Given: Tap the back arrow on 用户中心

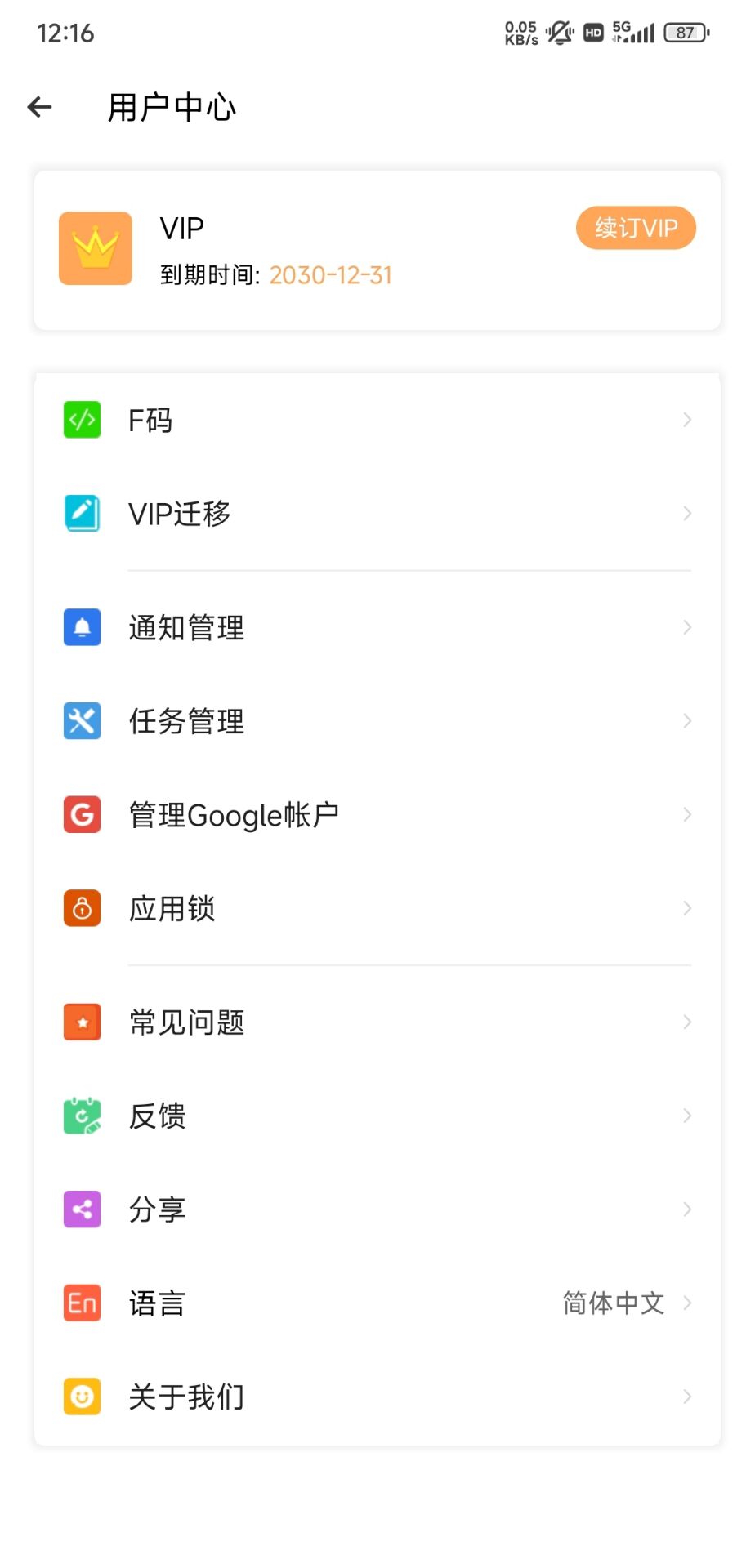Looking at the screenshot, I should (x=39, y=107).
